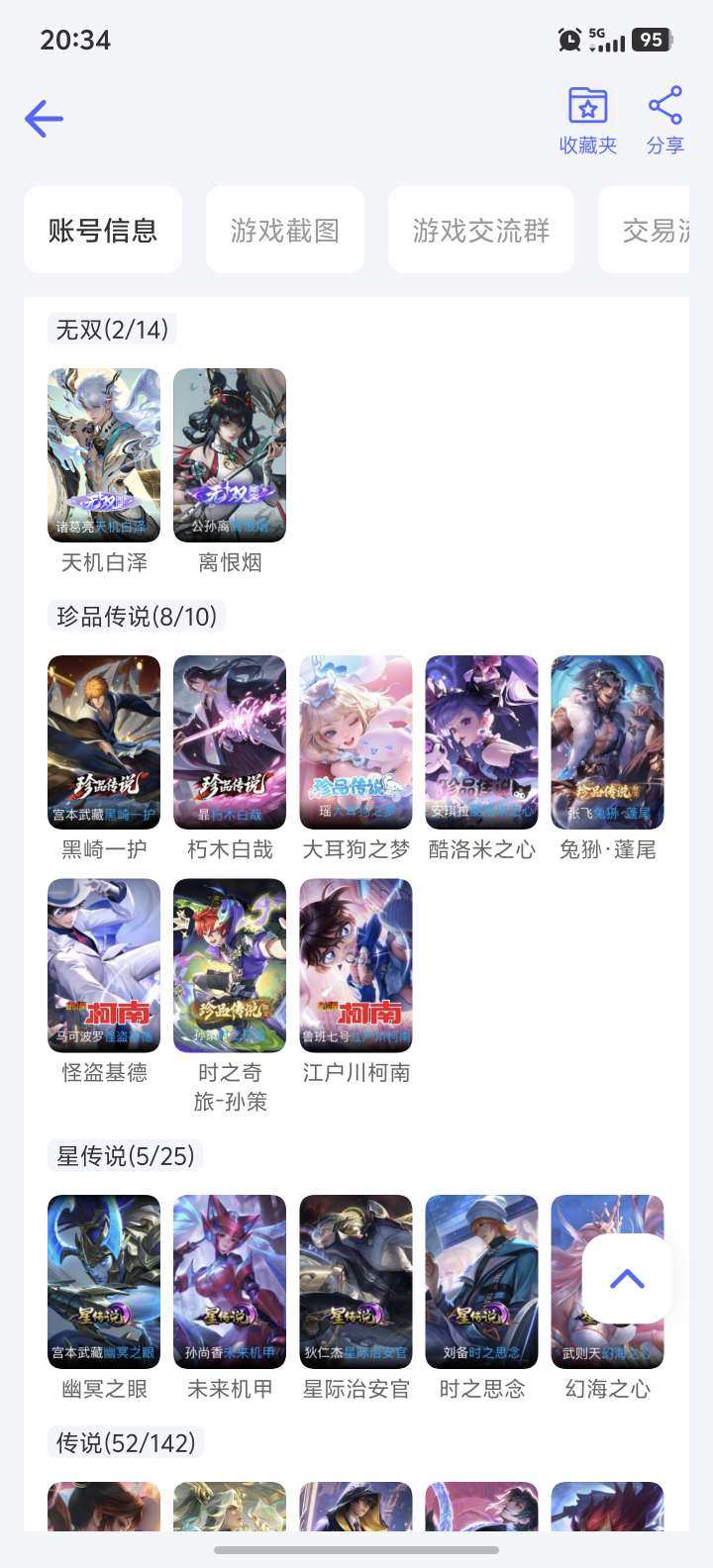Tap the 分享 share icon
The width and height of the screenshot is (713, 1568).
[x=662, y=103]
